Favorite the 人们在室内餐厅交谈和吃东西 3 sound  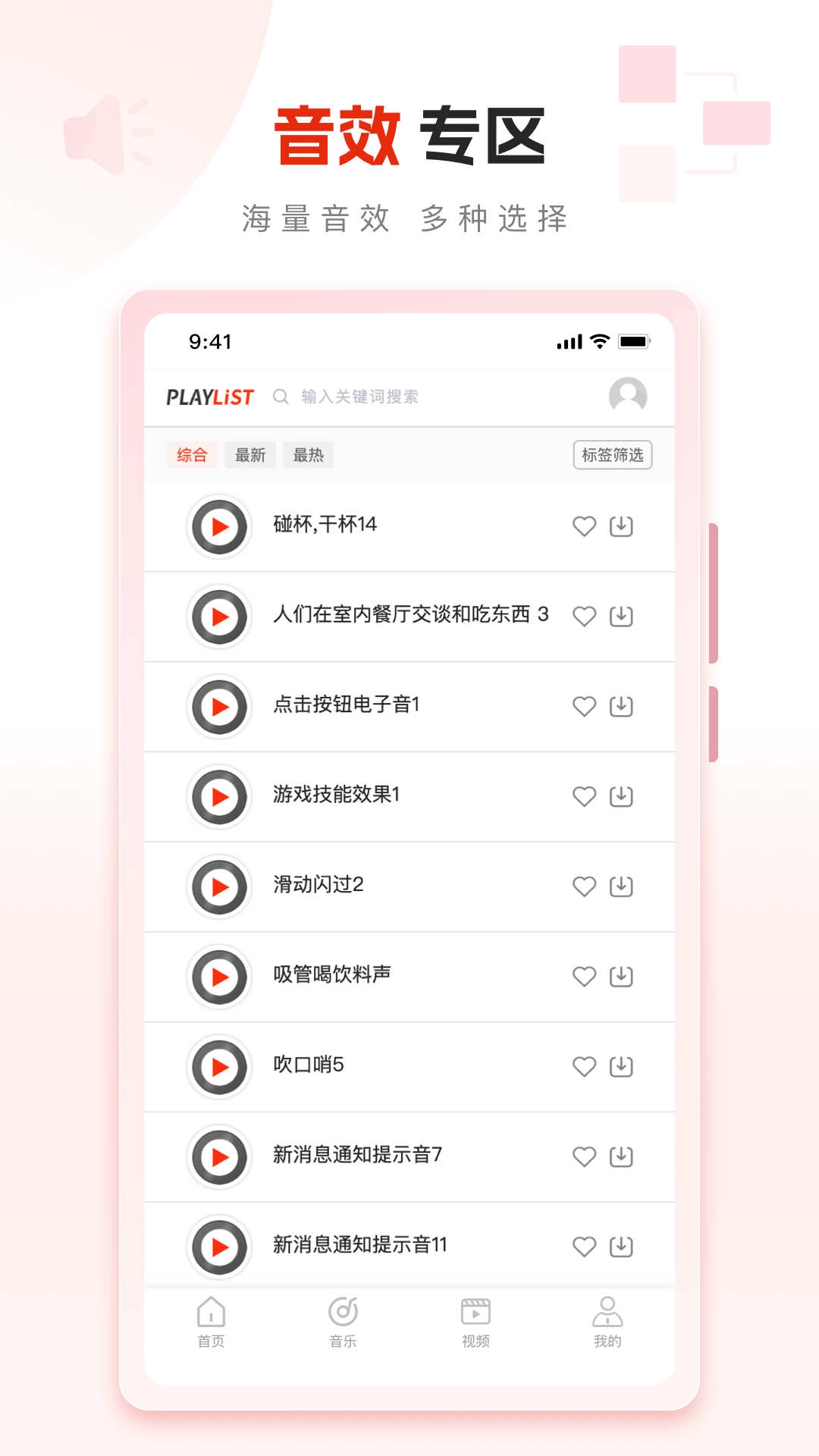[x=584, y=616]
